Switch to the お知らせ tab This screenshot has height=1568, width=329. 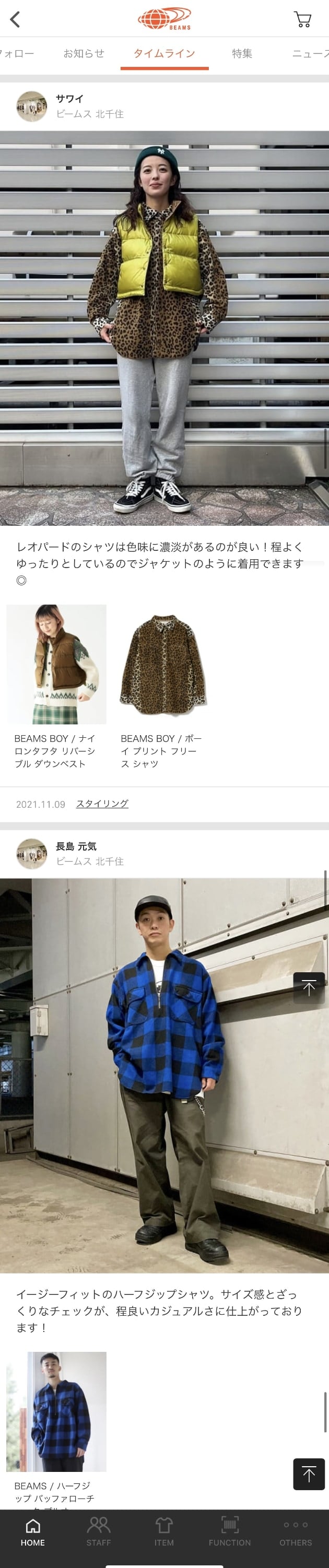pos(84,54)
